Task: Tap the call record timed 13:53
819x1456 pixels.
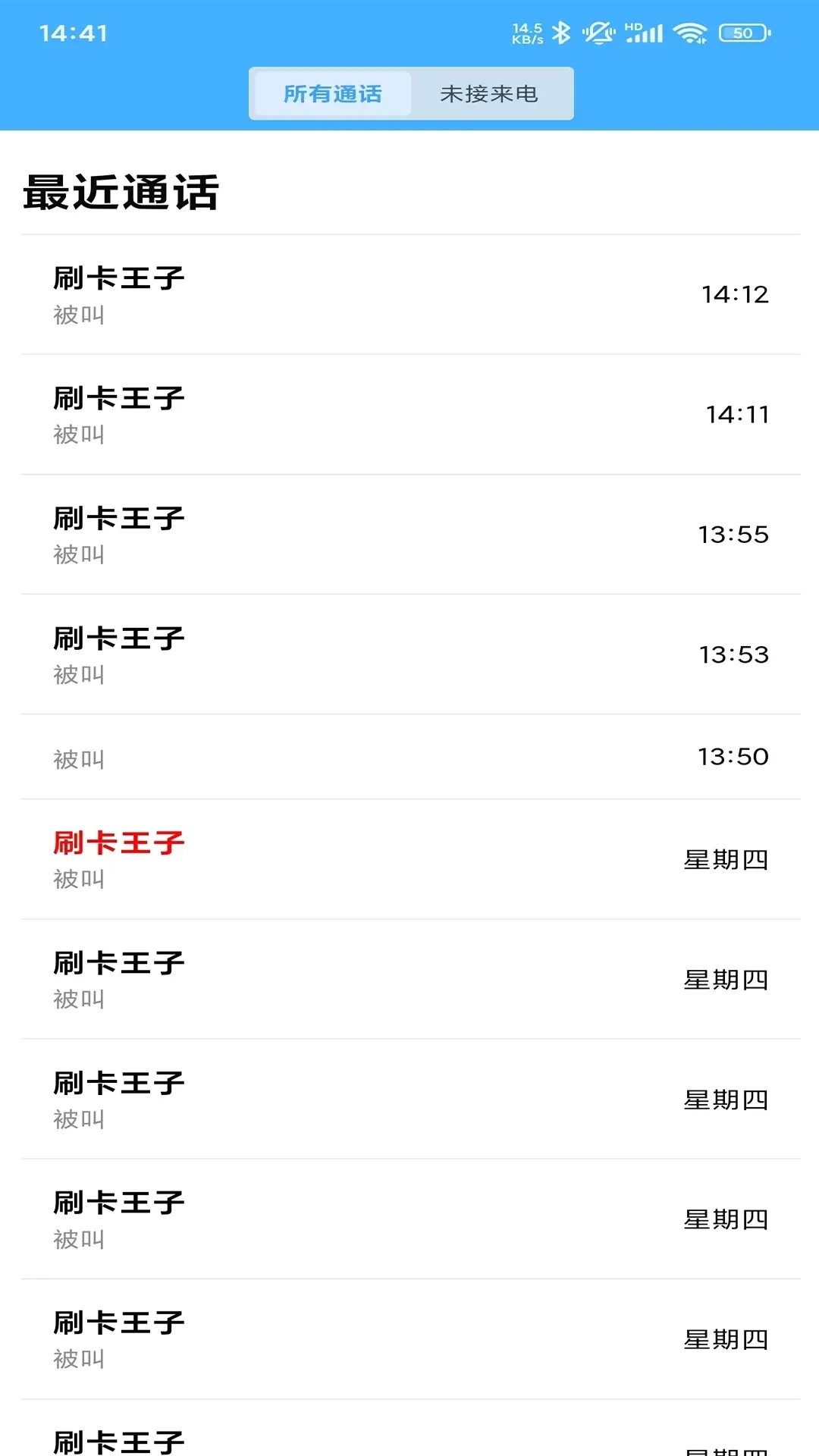Action: click(x=409, y=654)
